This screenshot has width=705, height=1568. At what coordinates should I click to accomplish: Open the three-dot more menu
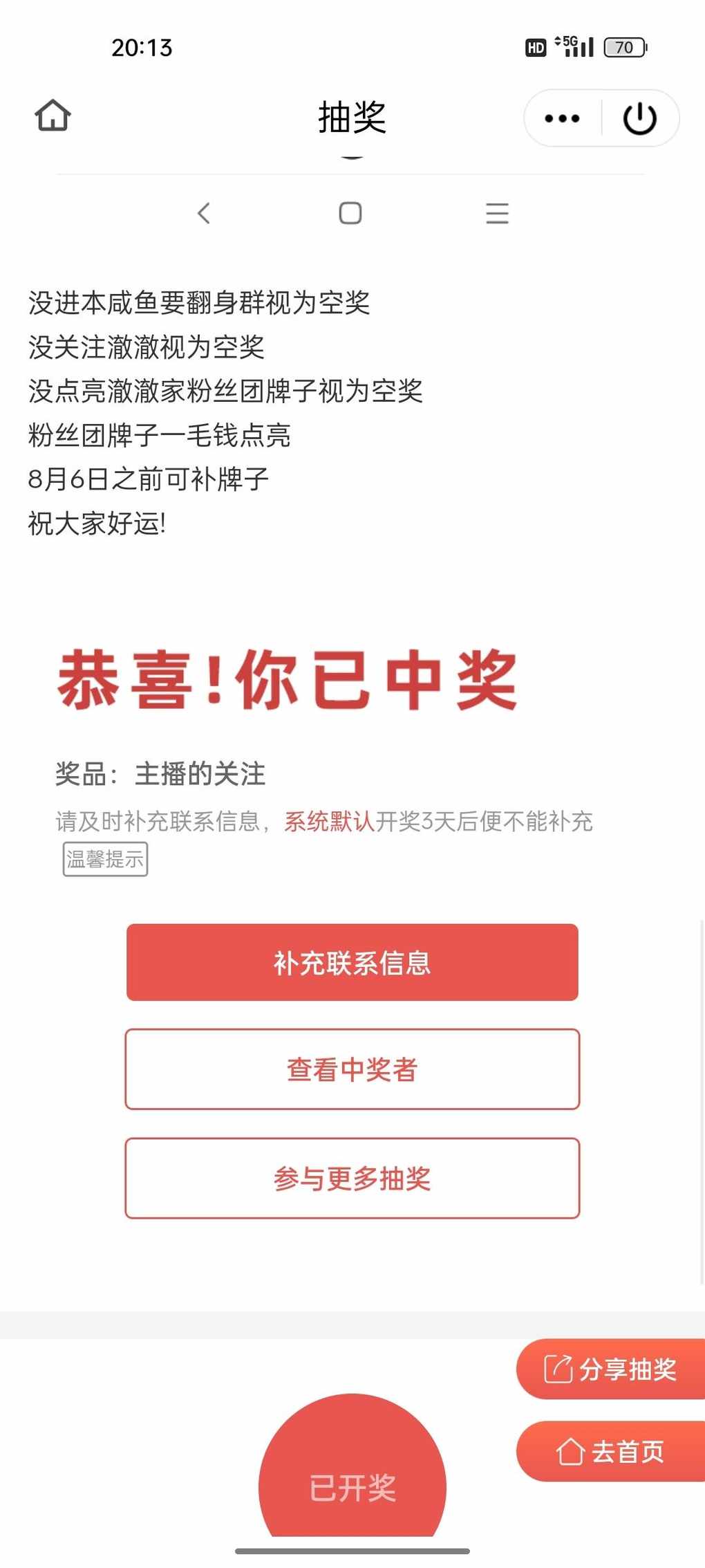coord(563,118)
